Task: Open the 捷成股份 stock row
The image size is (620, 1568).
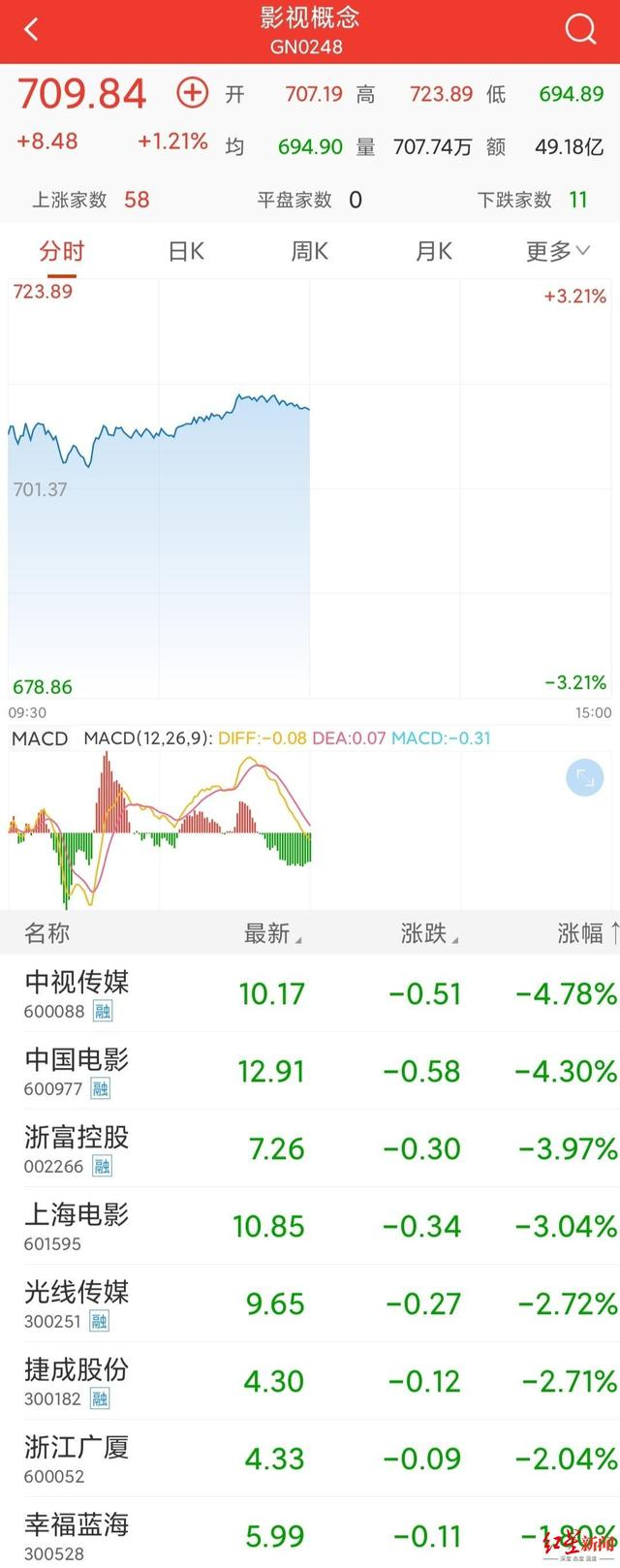Action: pos(310,1381)
